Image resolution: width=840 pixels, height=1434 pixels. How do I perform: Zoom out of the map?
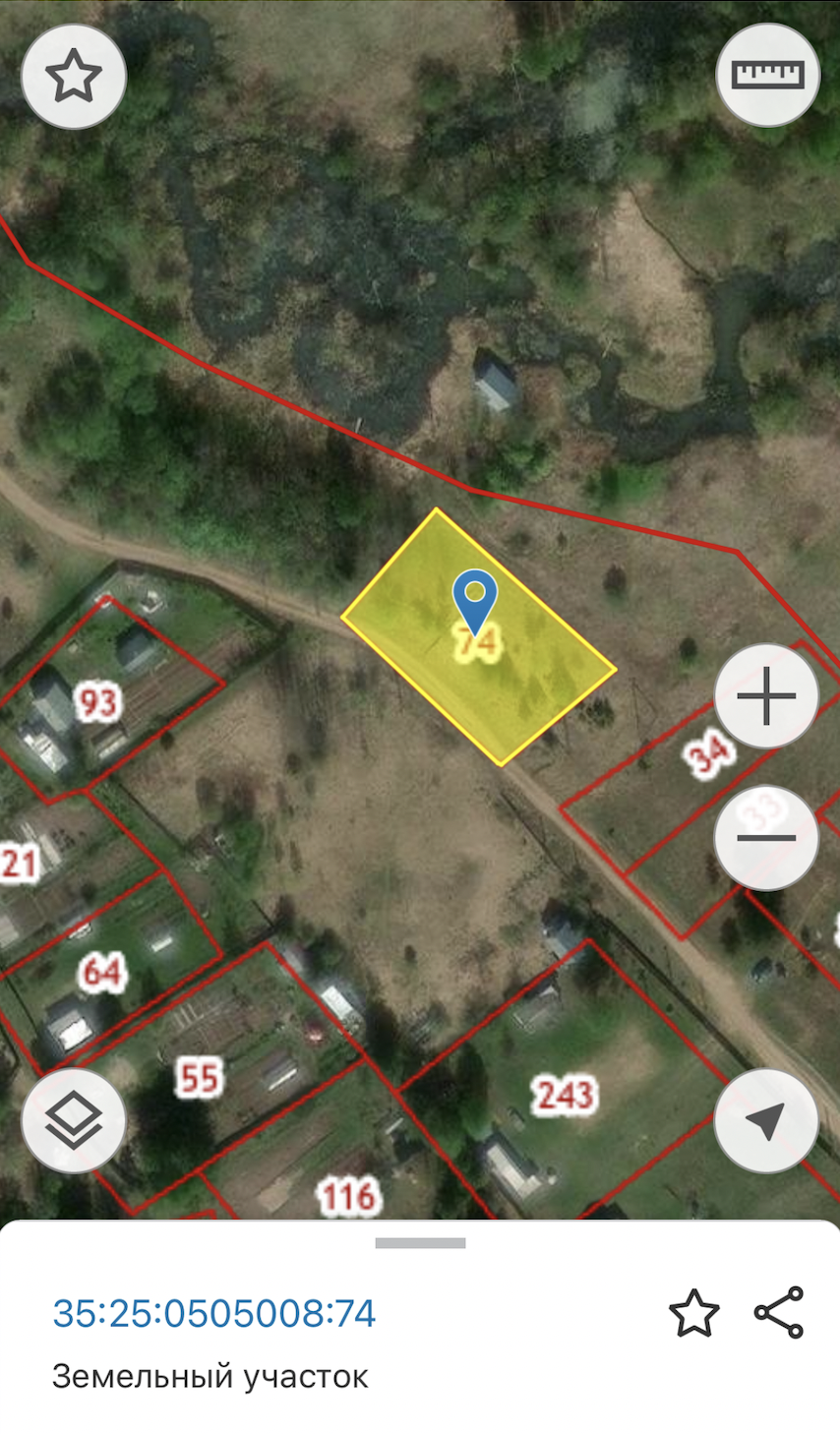[766, 838]
